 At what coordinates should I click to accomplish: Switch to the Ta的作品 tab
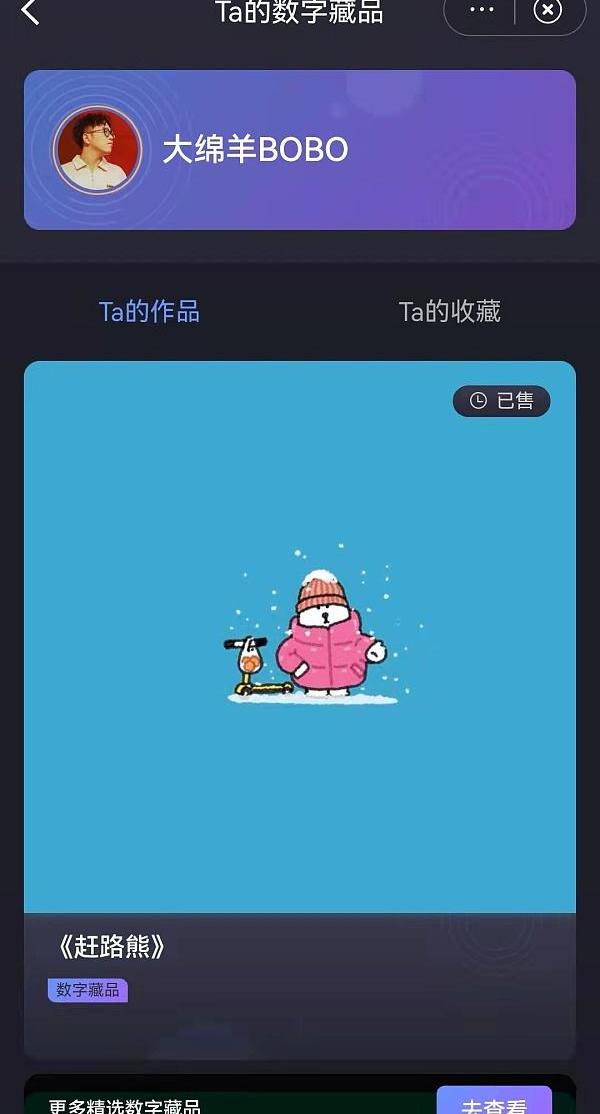click(149, 312)
